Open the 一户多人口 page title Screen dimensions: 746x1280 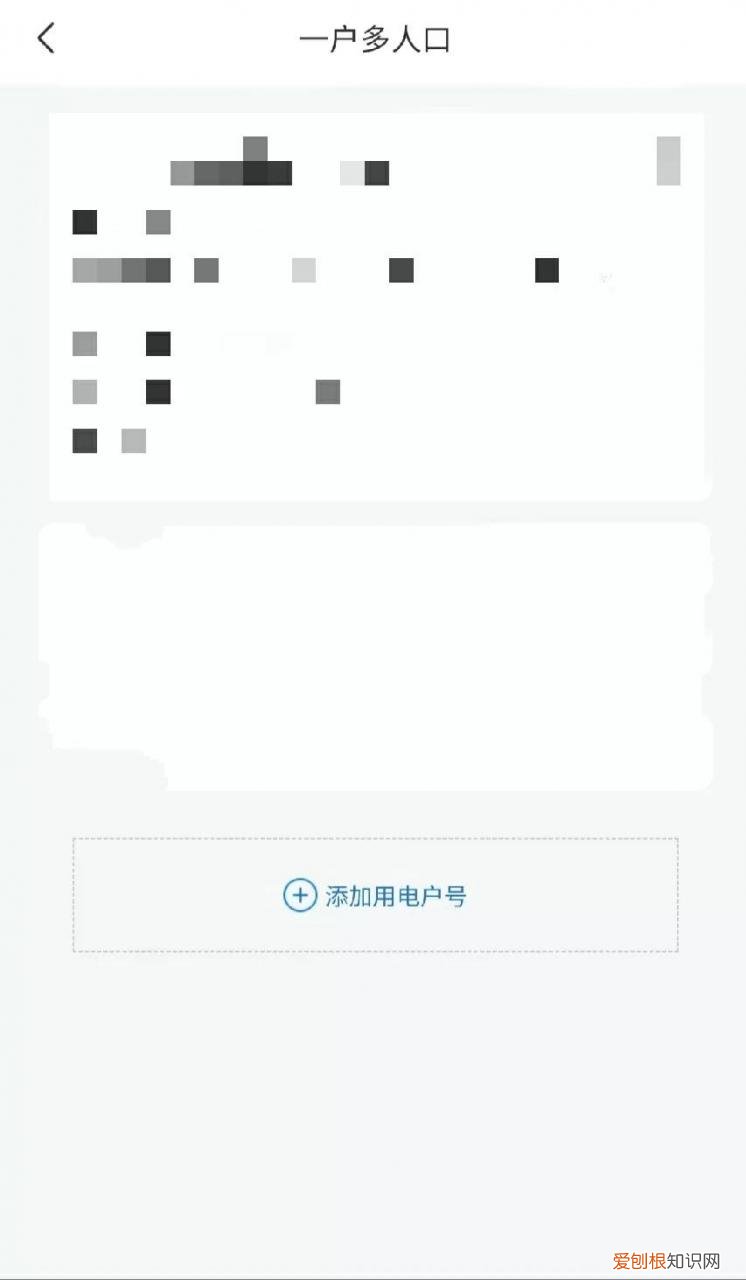click(373, 38)
